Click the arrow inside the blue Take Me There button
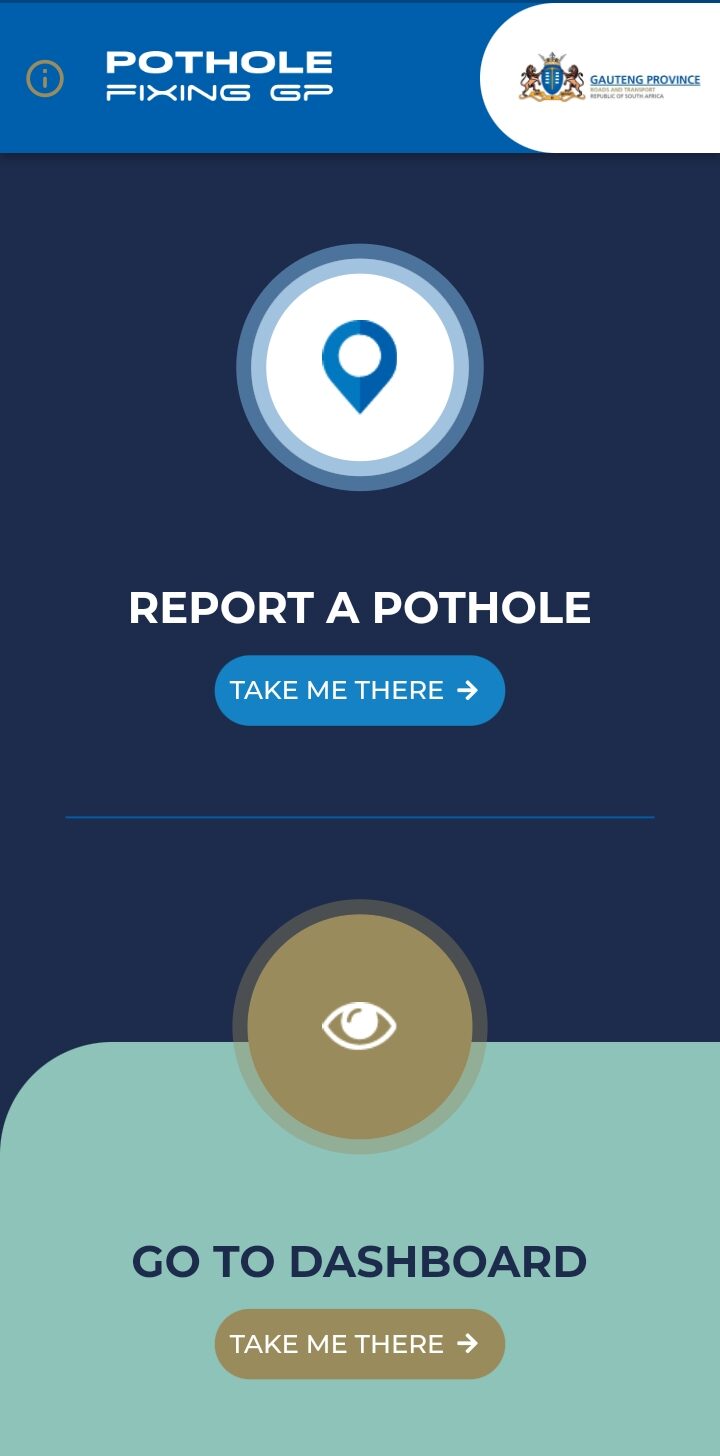The width and height of the screenshot is (720, 1456). pyautogui.click(x=469, y=689)
